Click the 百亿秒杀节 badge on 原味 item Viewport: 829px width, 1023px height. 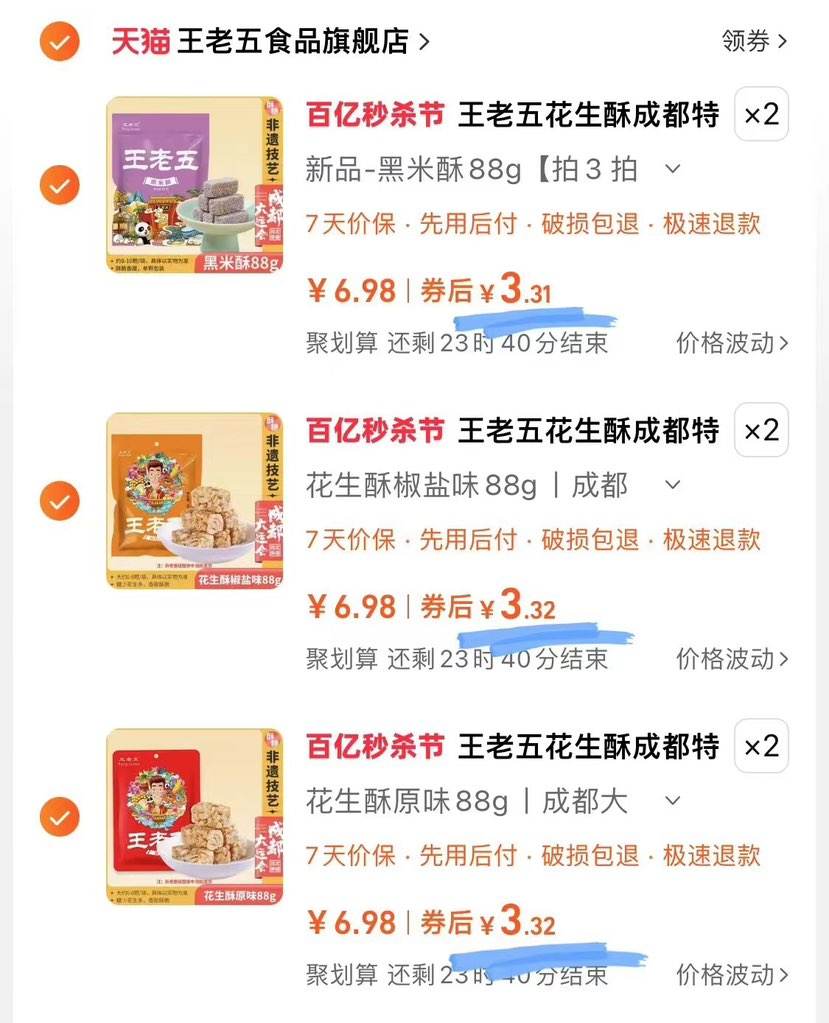point(374,745)
